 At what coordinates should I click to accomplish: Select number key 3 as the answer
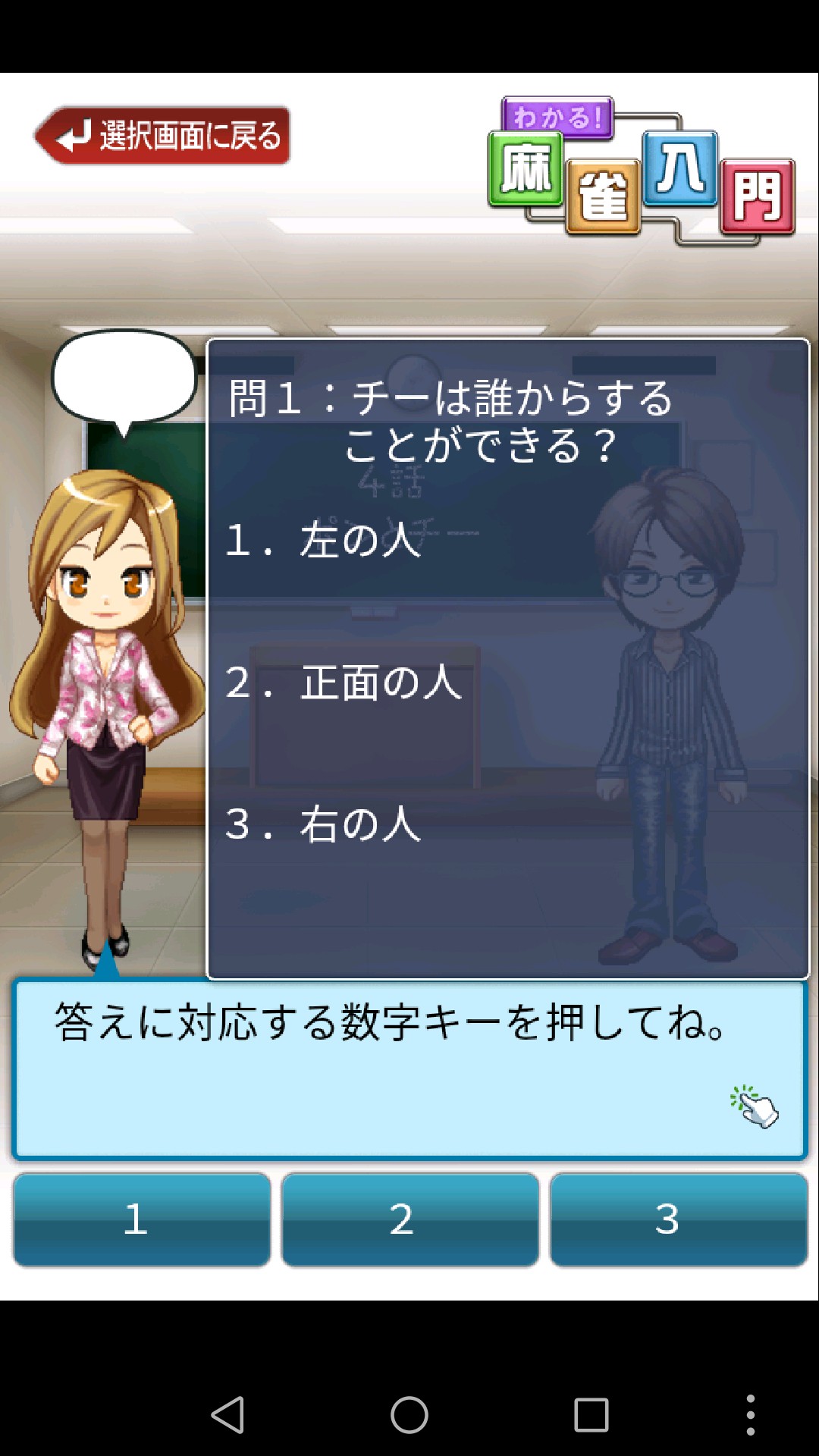click(679, 1219)
